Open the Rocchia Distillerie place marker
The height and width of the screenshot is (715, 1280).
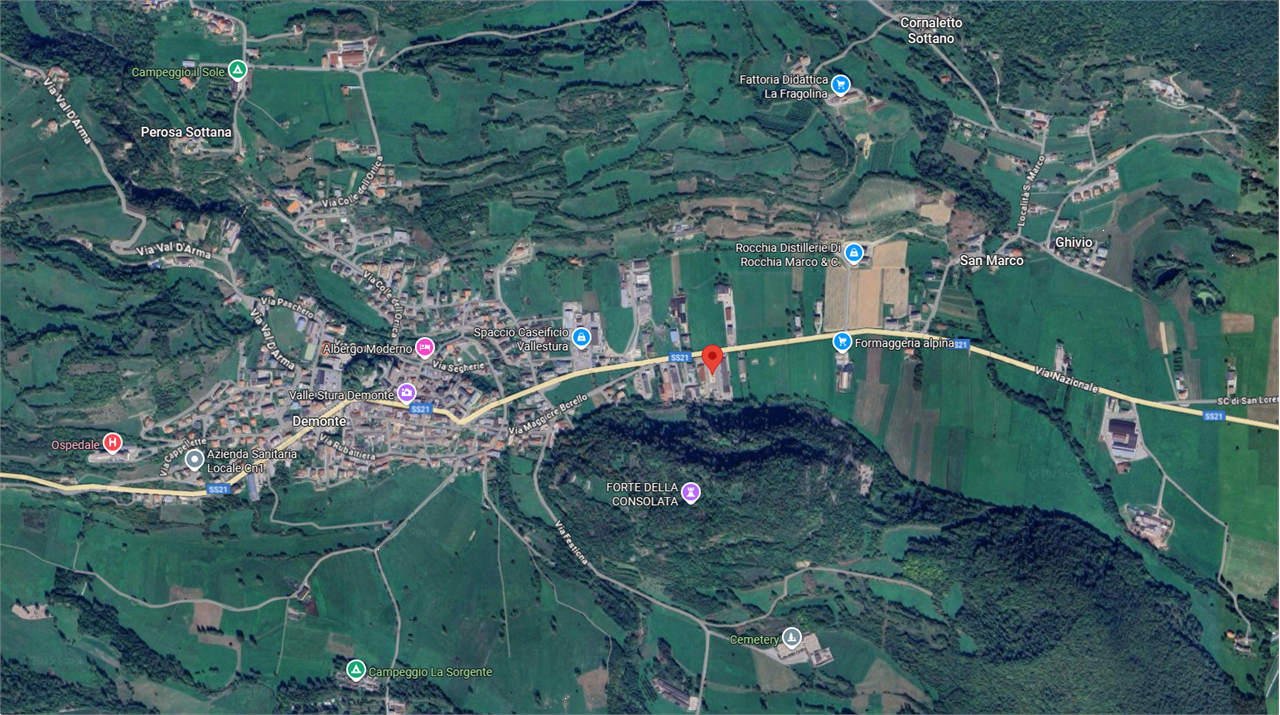[x=853, y=254]
